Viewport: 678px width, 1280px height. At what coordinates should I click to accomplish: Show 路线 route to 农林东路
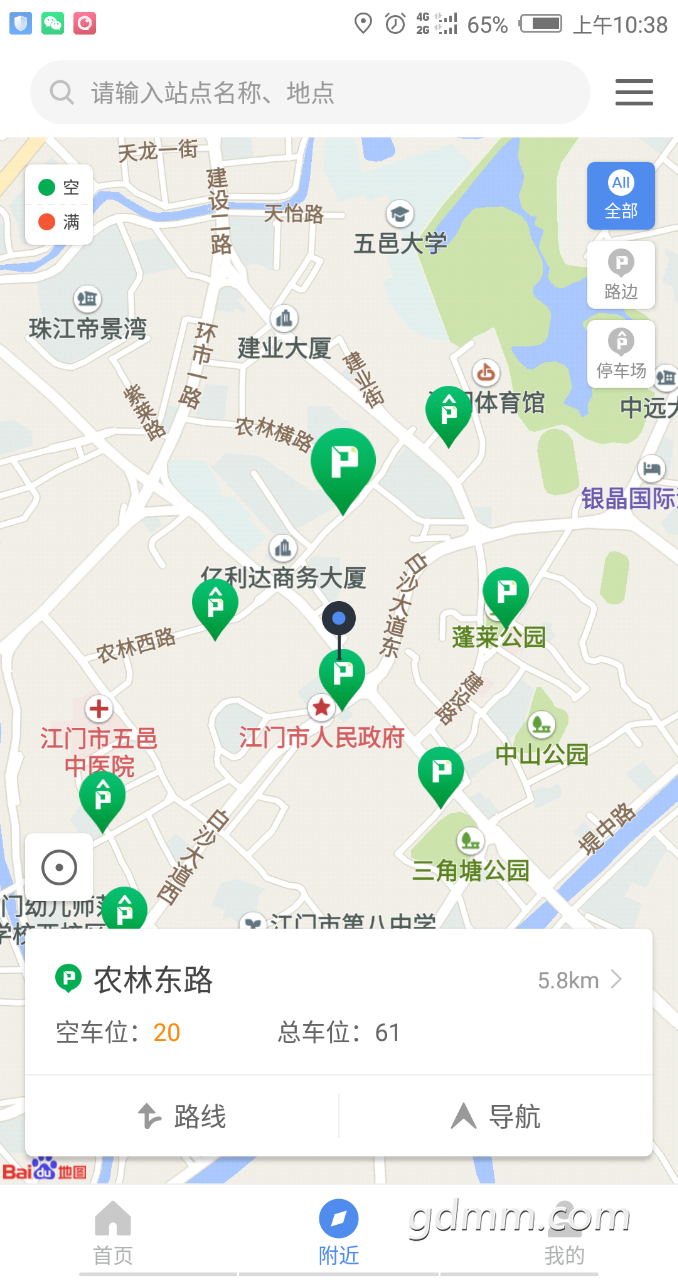point(182,1116)
